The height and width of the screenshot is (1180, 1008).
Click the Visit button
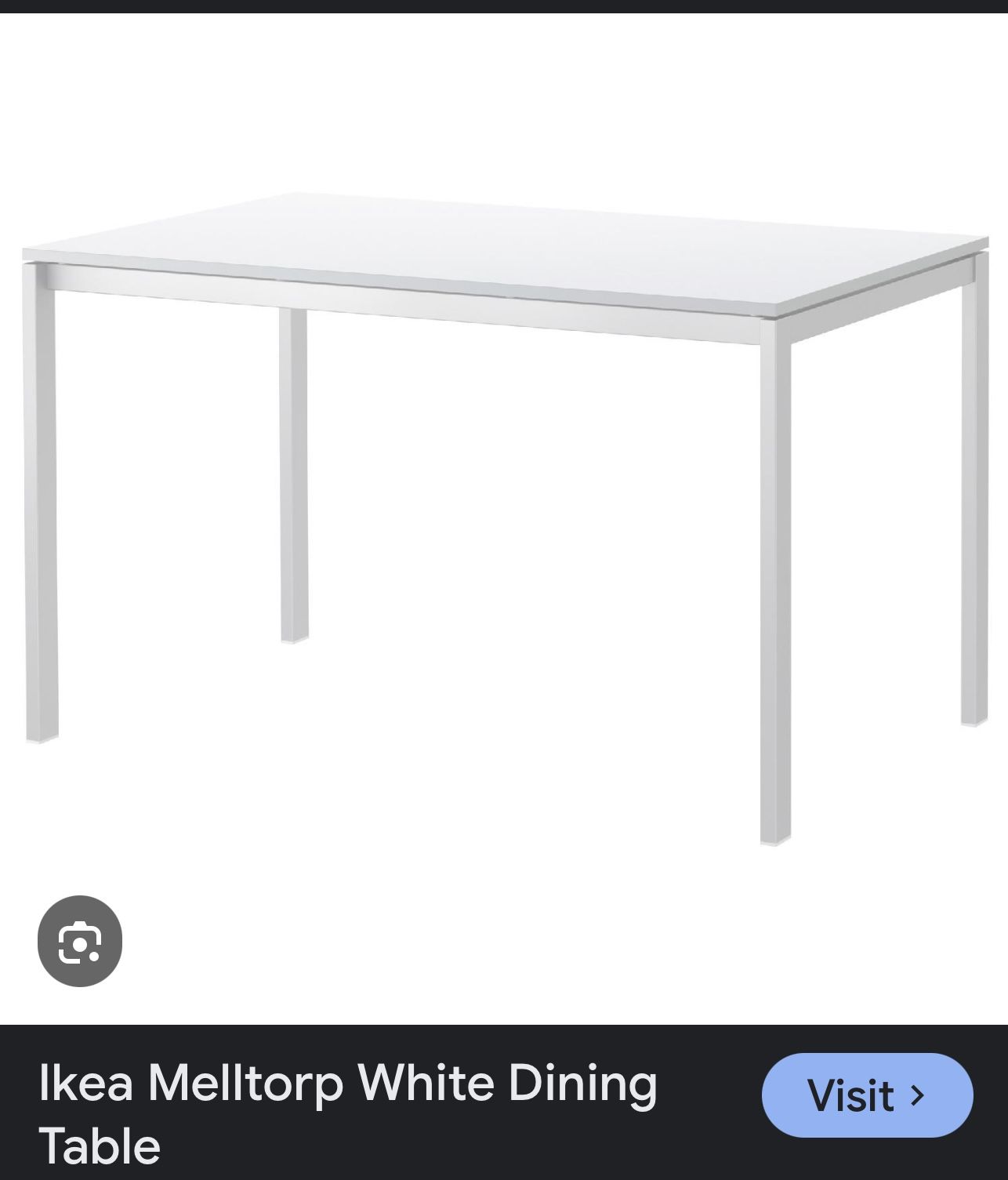[867, 1096]
